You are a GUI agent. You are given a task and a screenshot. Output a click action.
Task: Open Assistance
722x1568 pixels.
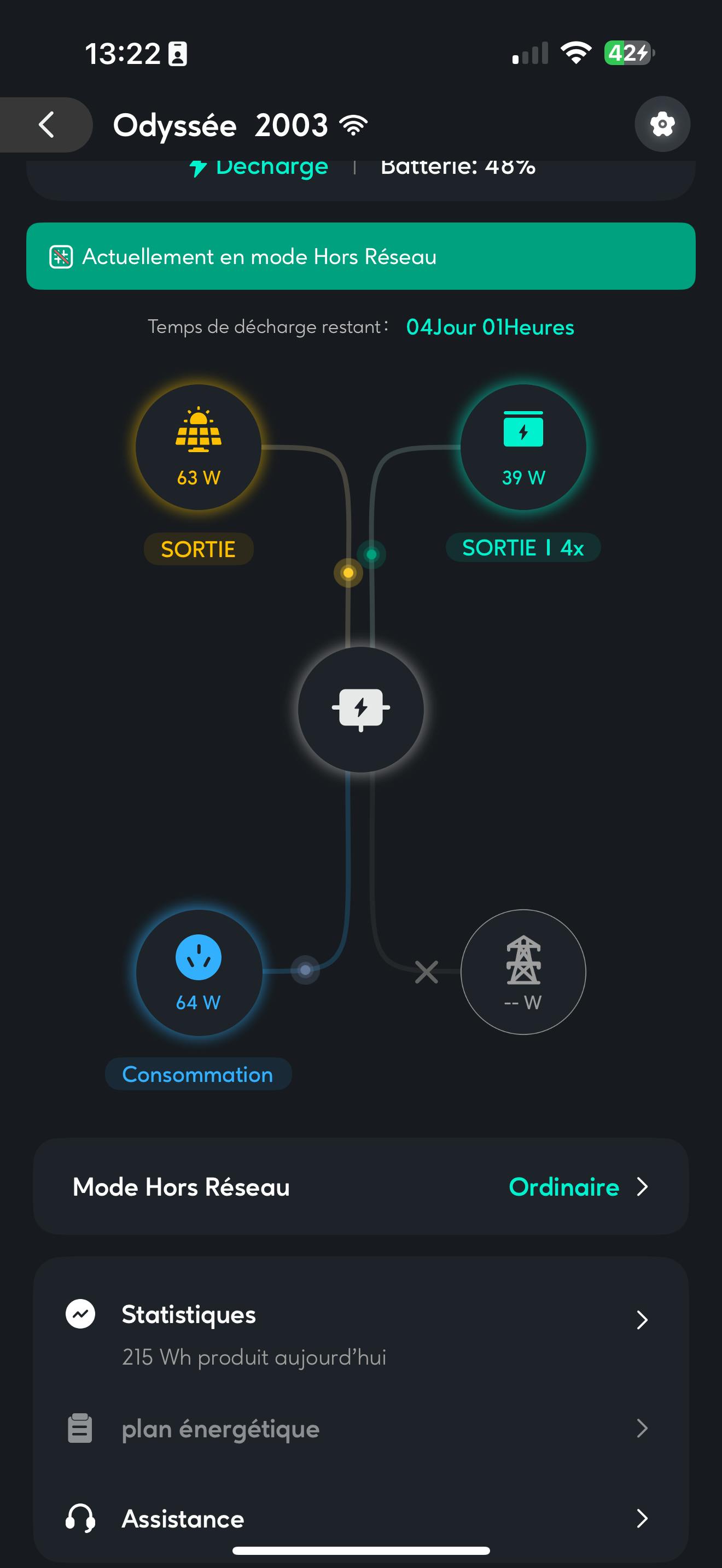coord(360,1518)
